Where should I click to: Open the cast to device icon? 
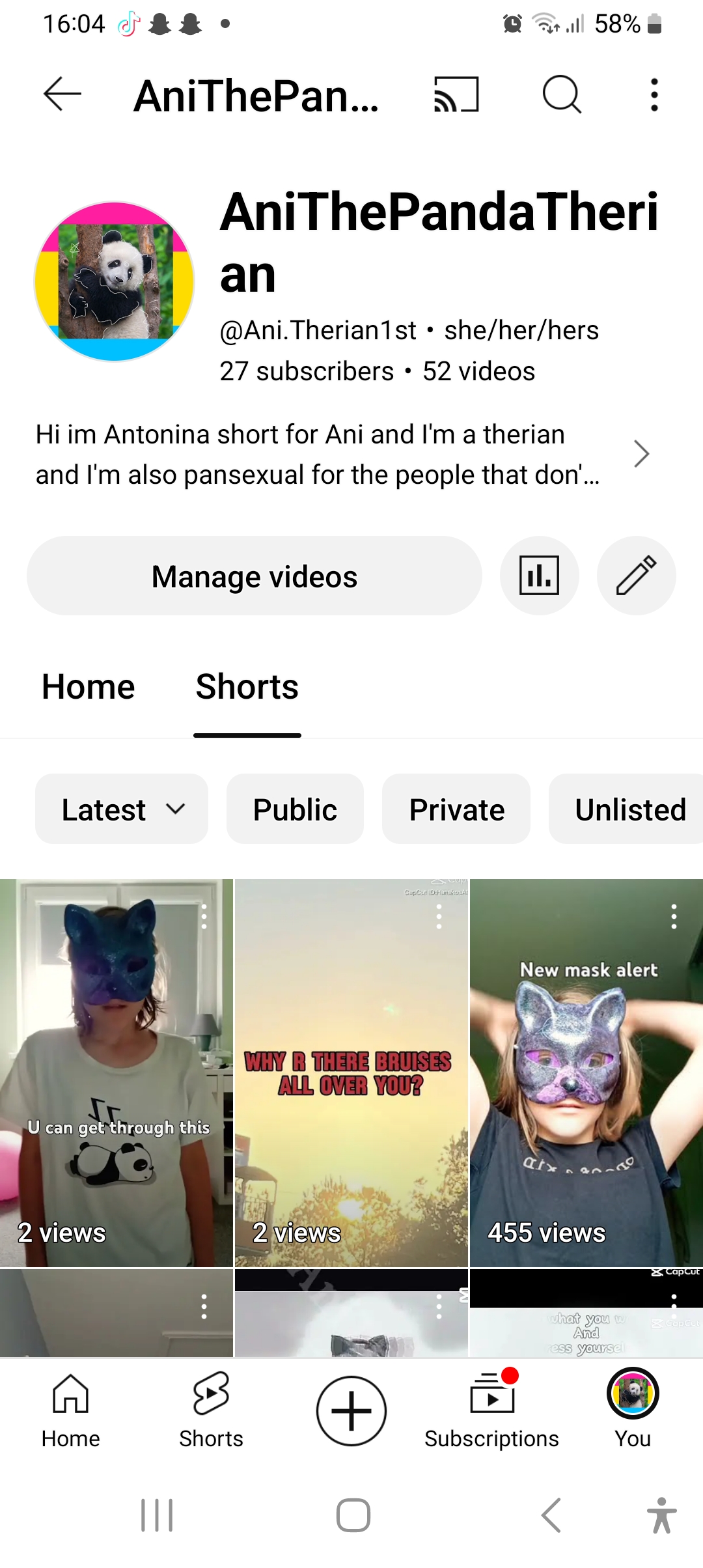tap(456, 94)
